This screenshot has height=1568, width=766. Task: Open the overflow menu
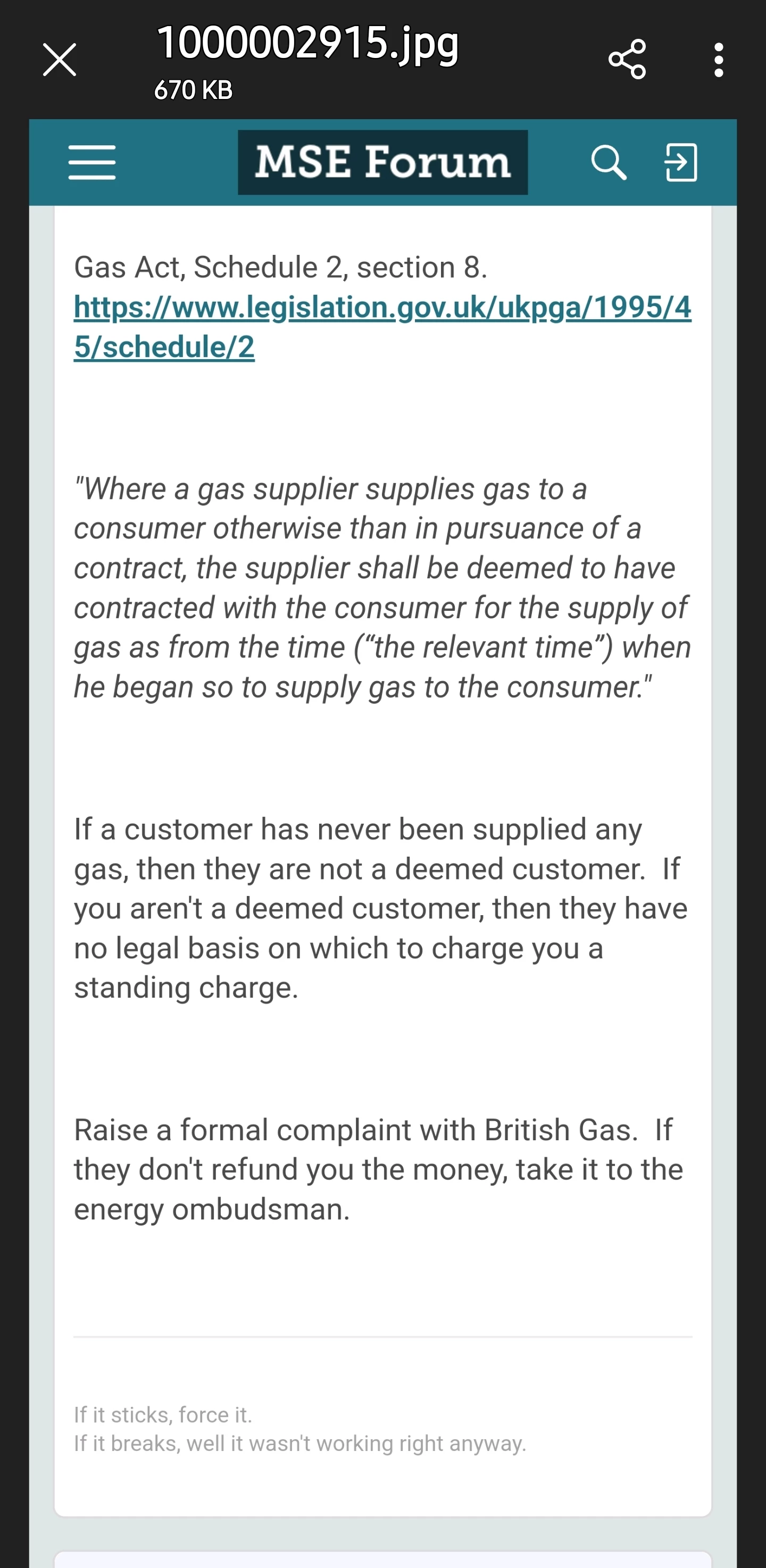pyautogui.click(x=719, y=60)
